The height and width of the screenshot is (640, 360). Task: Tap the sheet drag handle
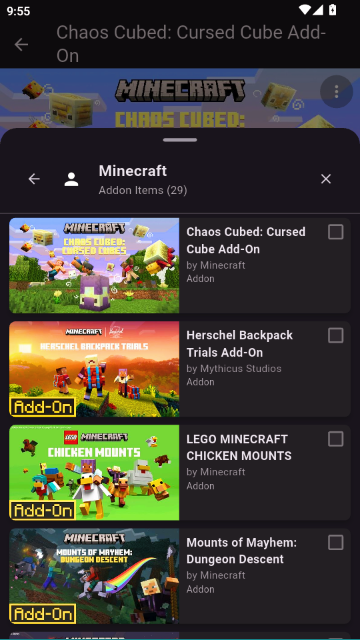pyautogui.click(x=180, y=140)
